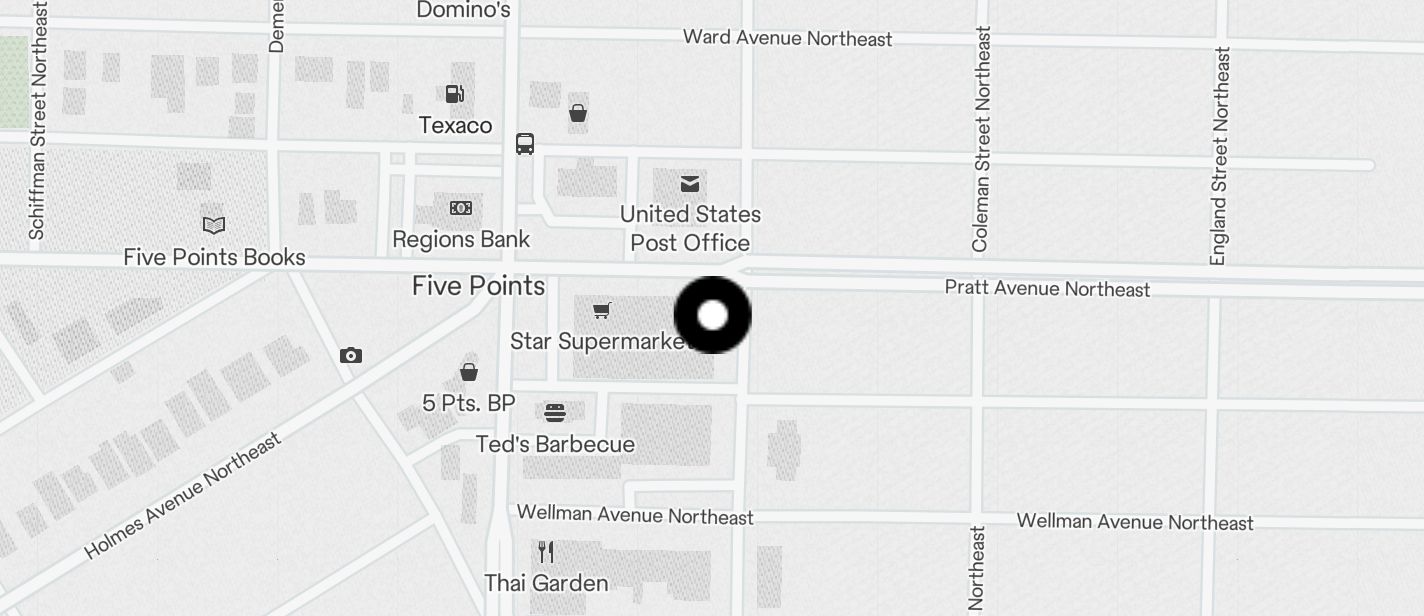
Task: Tap the bus stop icon near Texaco
Action: tap(525, 144)
